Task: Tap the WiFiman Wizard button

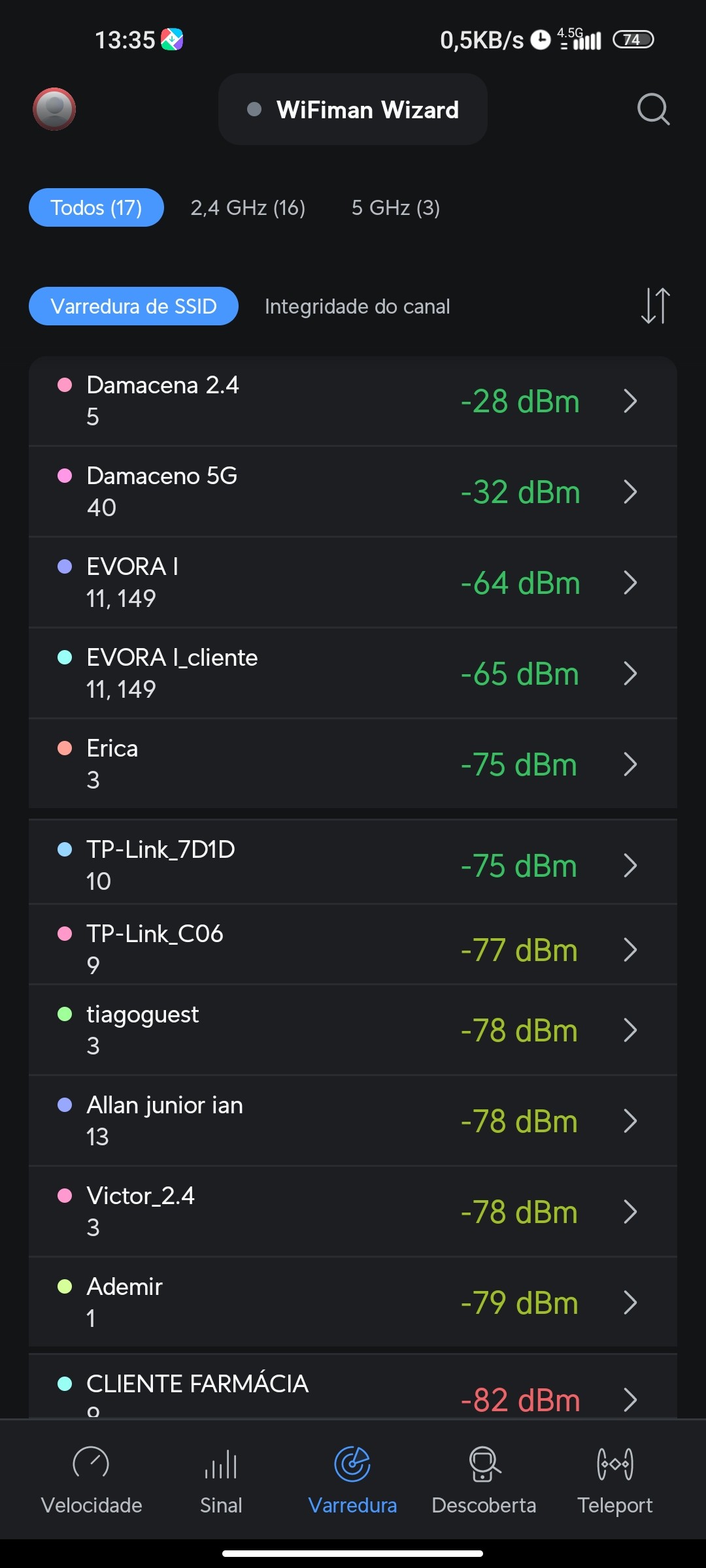Action: (353, 110)
